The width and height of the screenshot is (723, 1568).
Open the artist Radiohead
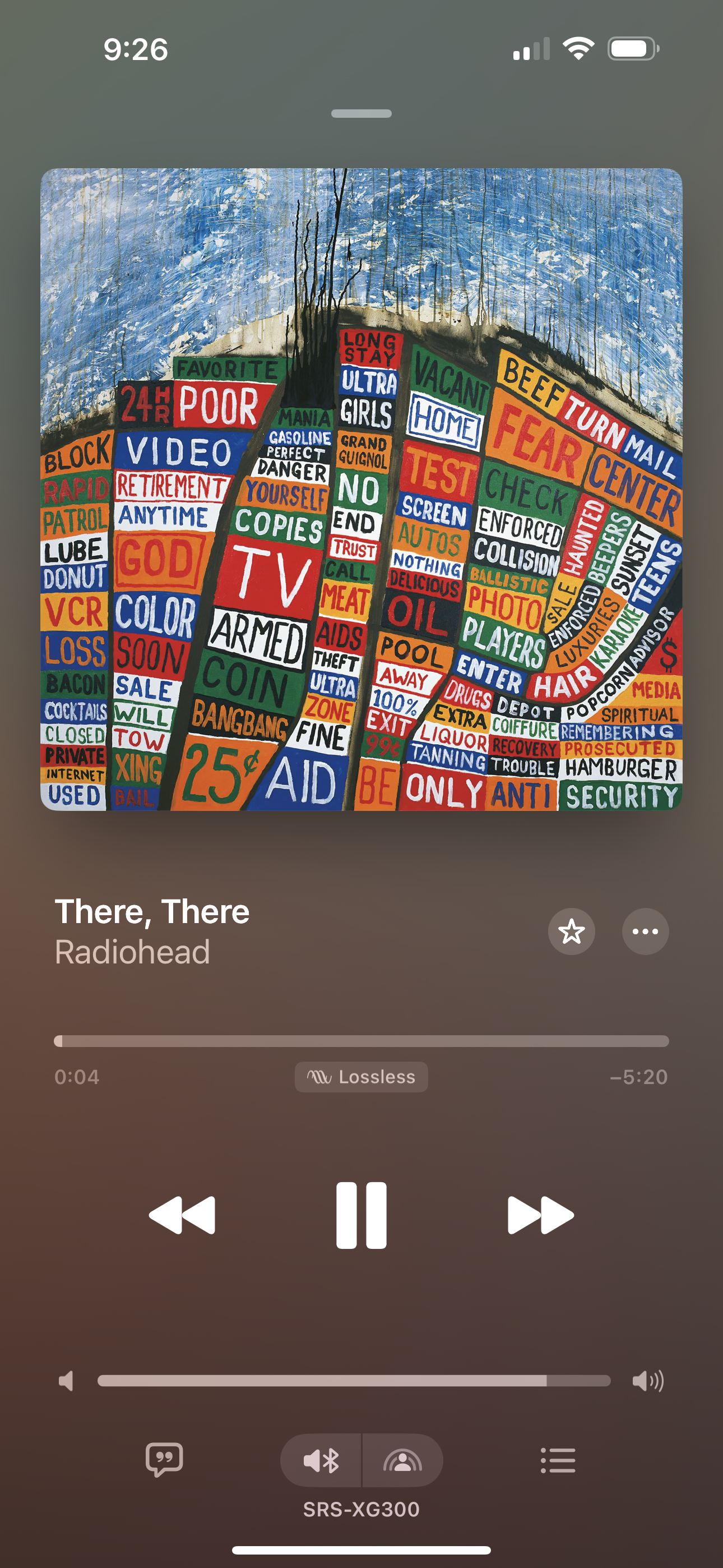point(133,952)
